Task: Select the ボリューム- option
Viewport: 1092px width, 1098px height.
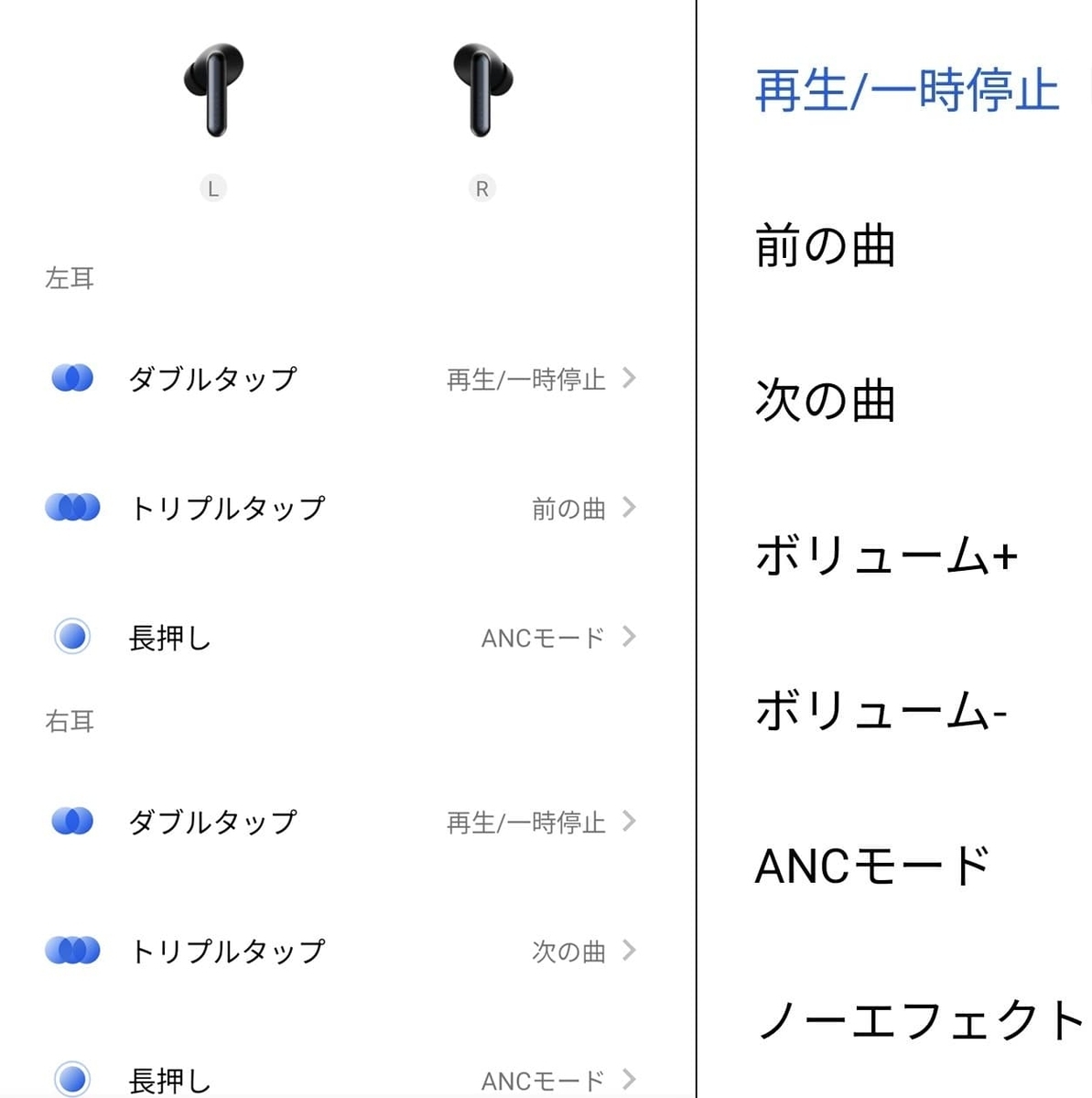Action: 881,711
